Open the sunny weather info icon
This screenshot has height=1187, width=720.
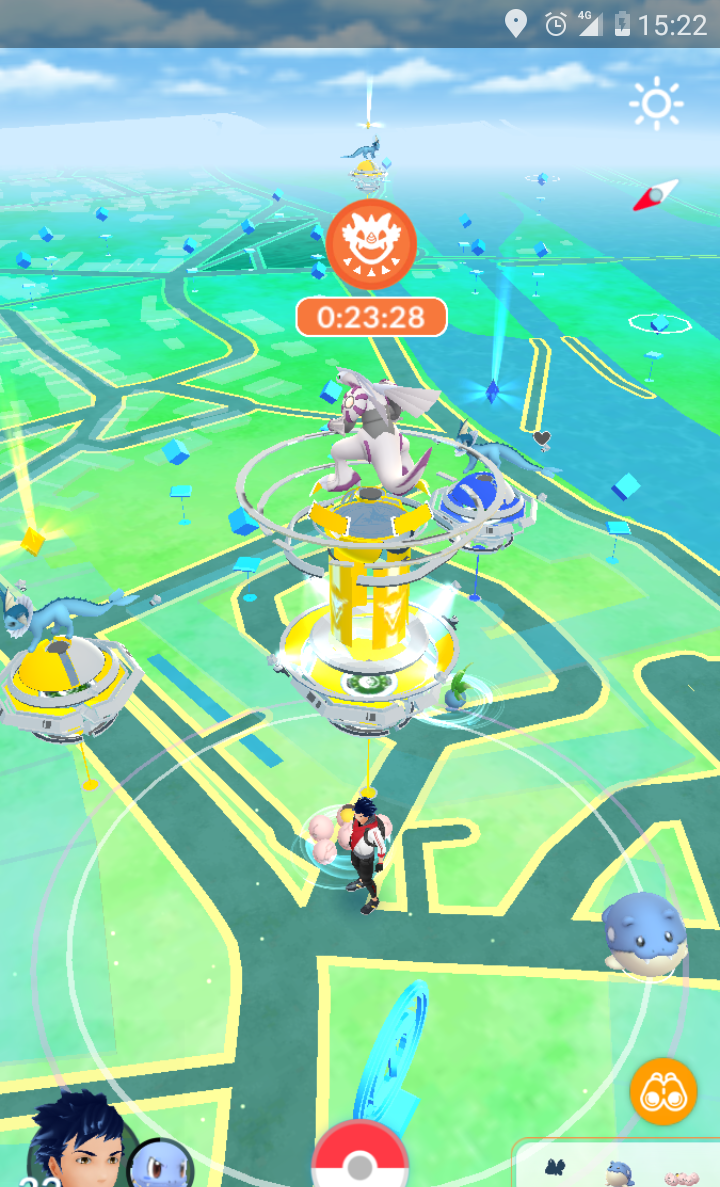[656, 104]
